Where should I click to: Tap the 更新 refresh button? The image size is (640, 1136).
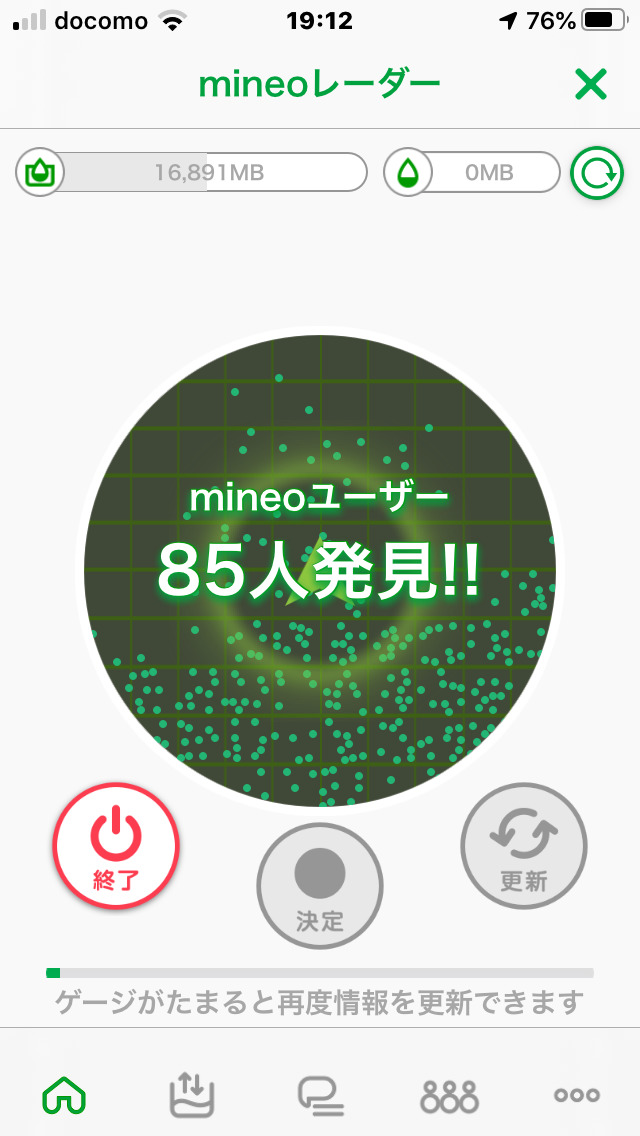click(x=523, y=845)
